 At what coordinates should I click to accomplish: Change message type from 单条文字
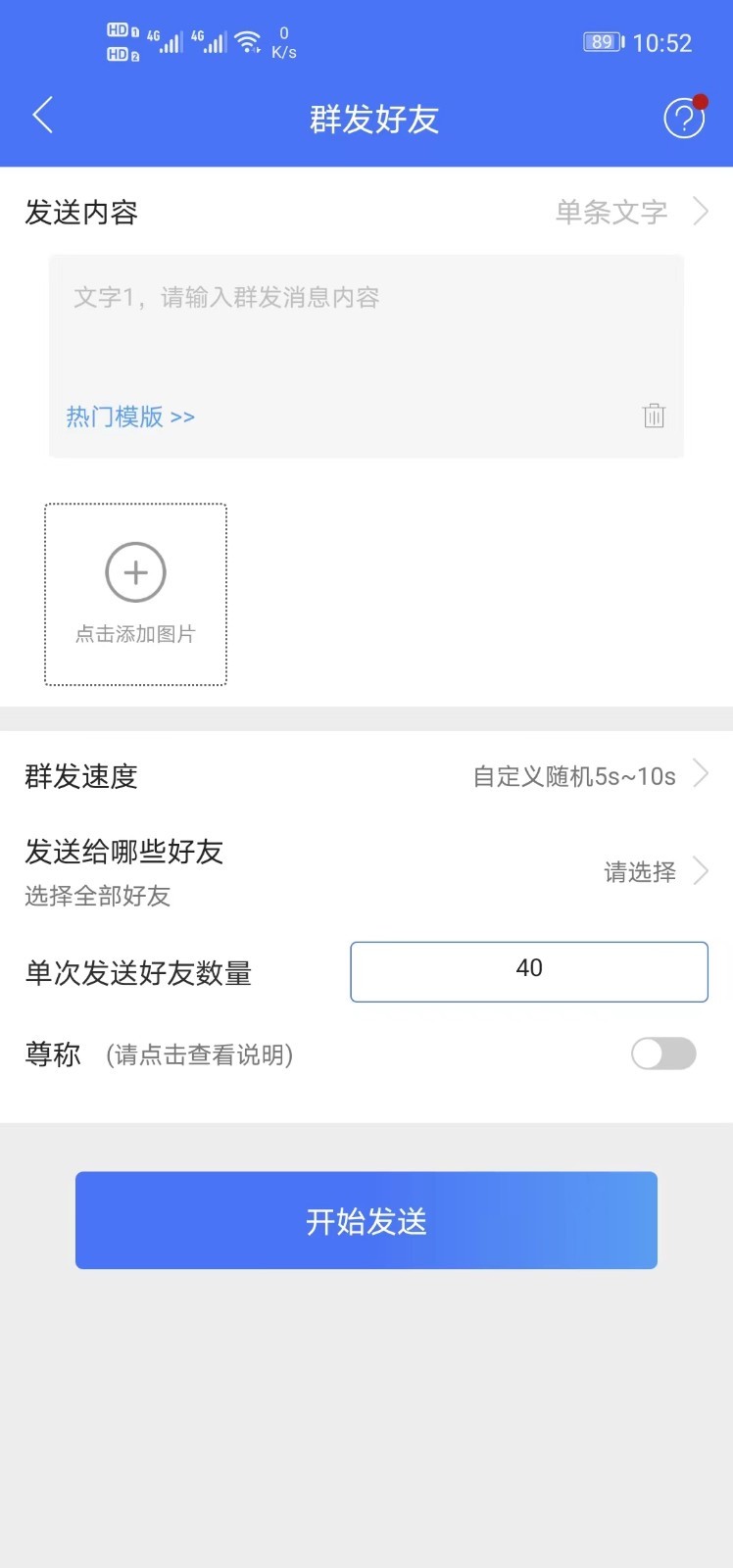pos(629,212)
